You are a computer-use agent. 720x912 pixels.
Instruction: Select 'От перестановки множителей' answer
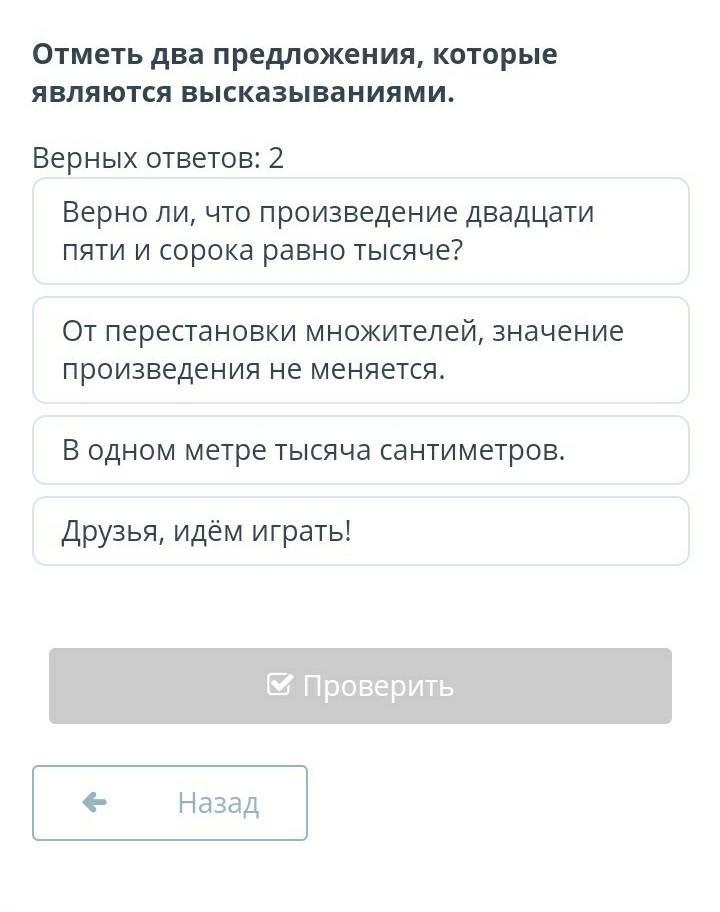(360, 350)
